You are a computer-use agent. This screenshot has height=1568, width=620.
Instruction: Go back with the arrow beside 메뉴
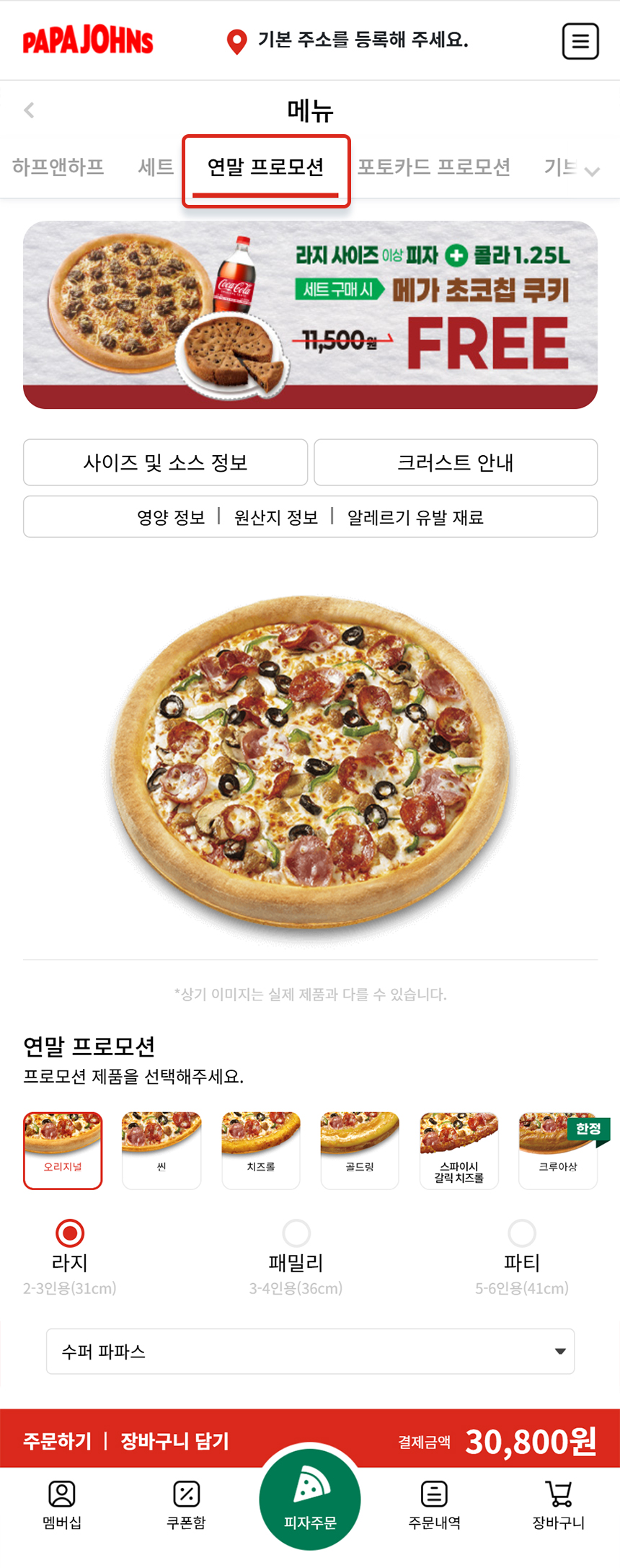29,110
